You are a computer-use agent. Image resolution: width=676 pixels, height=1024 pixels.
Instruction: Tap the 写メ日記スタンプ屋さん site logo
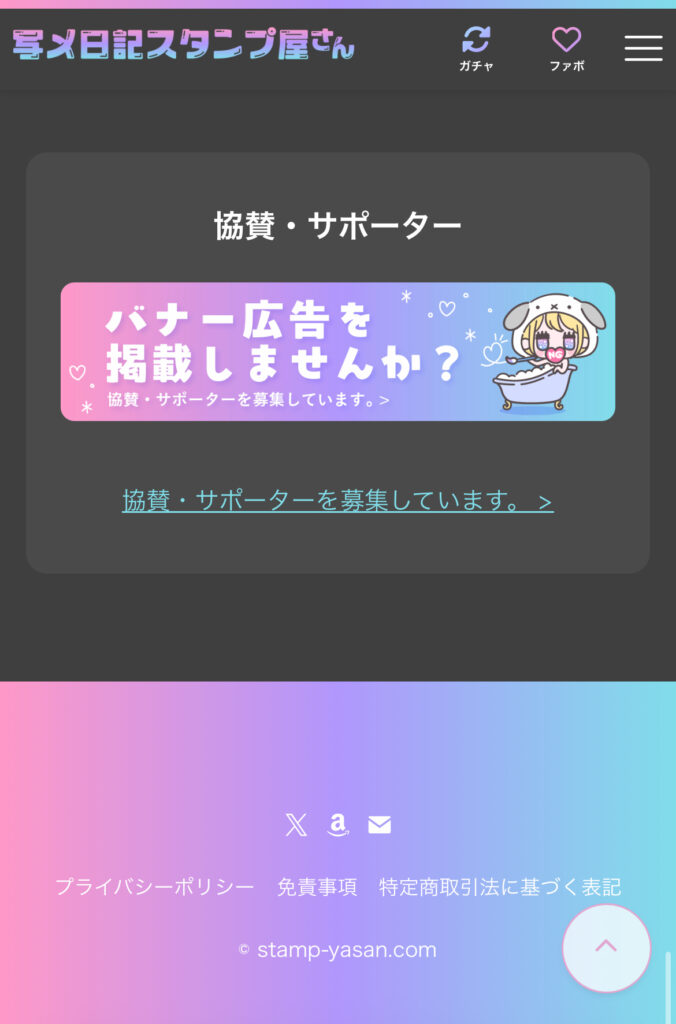(x=184, y=45)
